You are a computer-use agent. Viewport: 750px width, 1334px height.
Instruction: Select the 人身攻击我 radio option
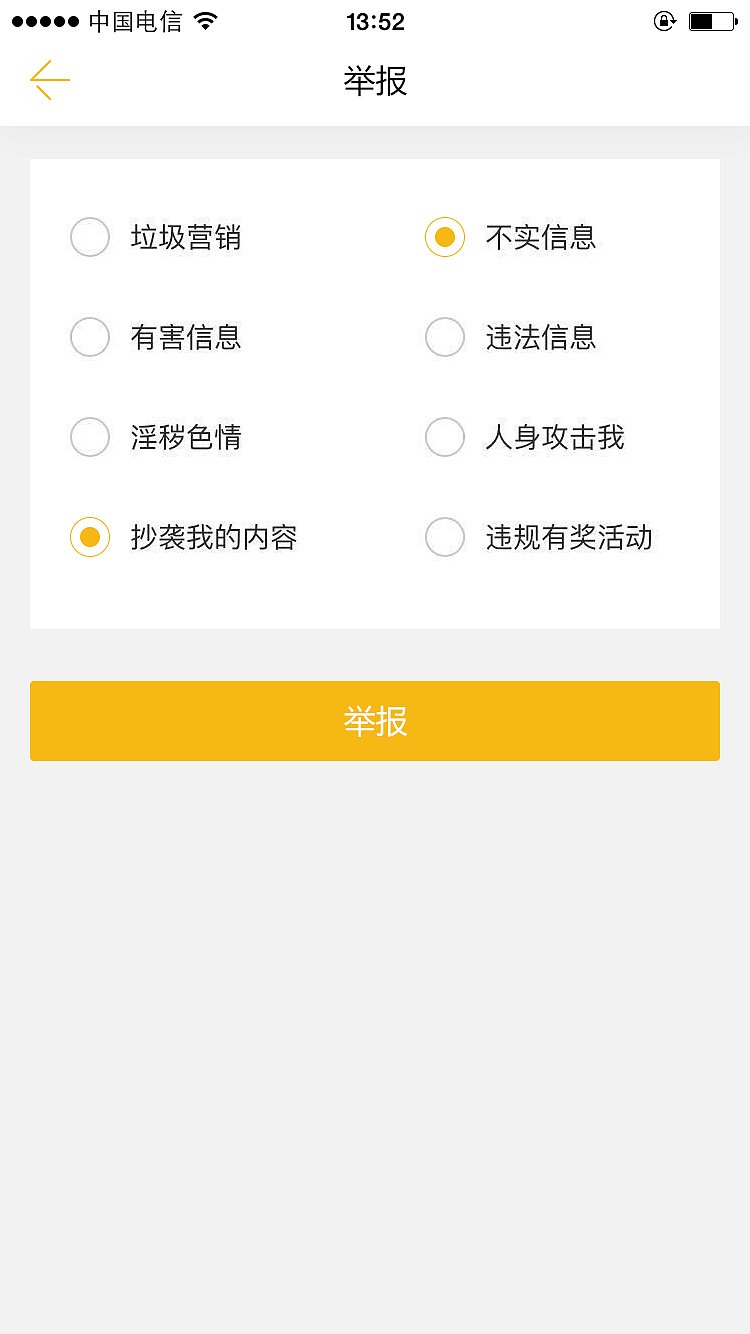click(x=445, y=437)
